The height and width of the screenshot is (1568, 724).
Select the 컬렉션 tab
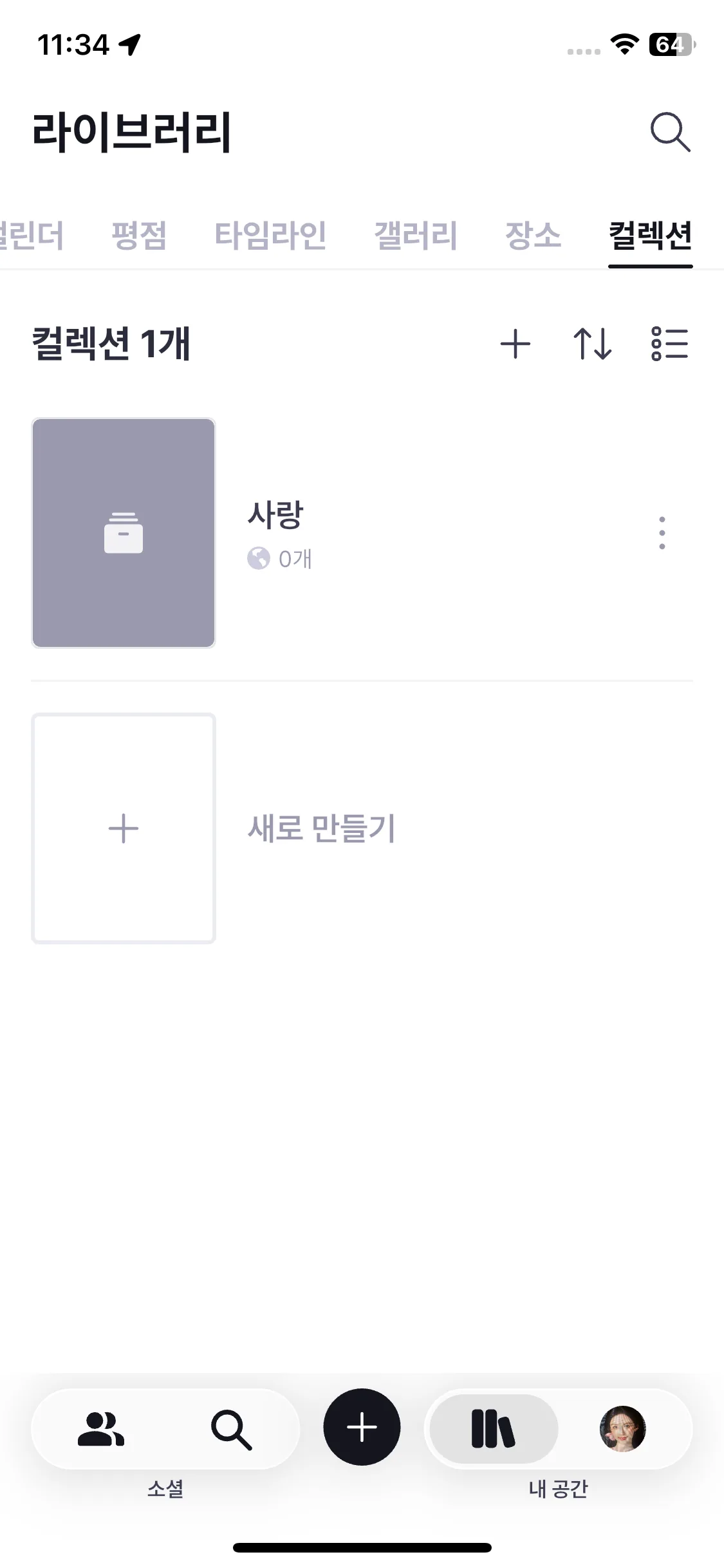coord(650,235)
